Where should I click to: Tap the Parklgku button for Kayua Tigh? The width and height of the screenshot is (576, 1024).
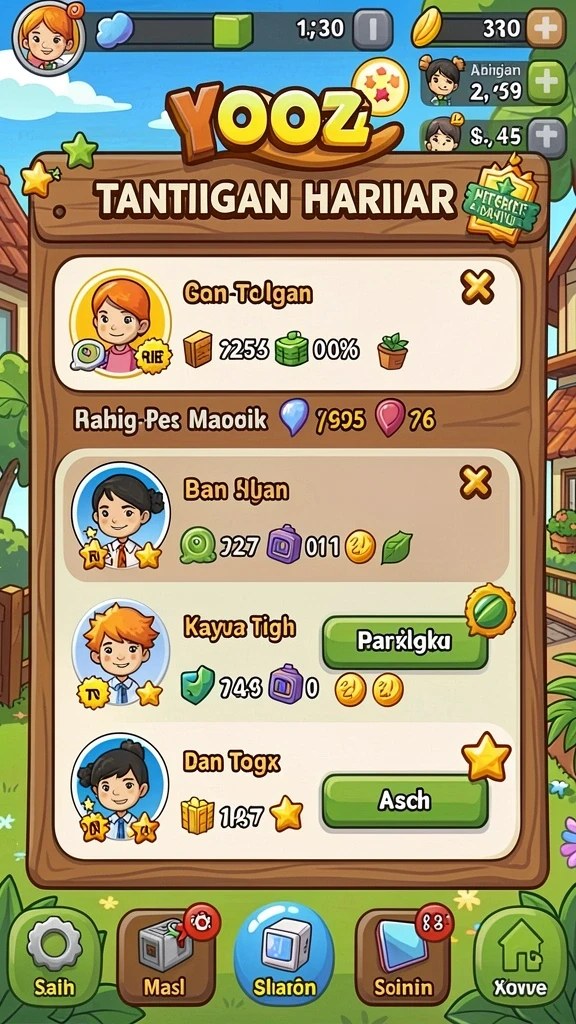(405, 642)
